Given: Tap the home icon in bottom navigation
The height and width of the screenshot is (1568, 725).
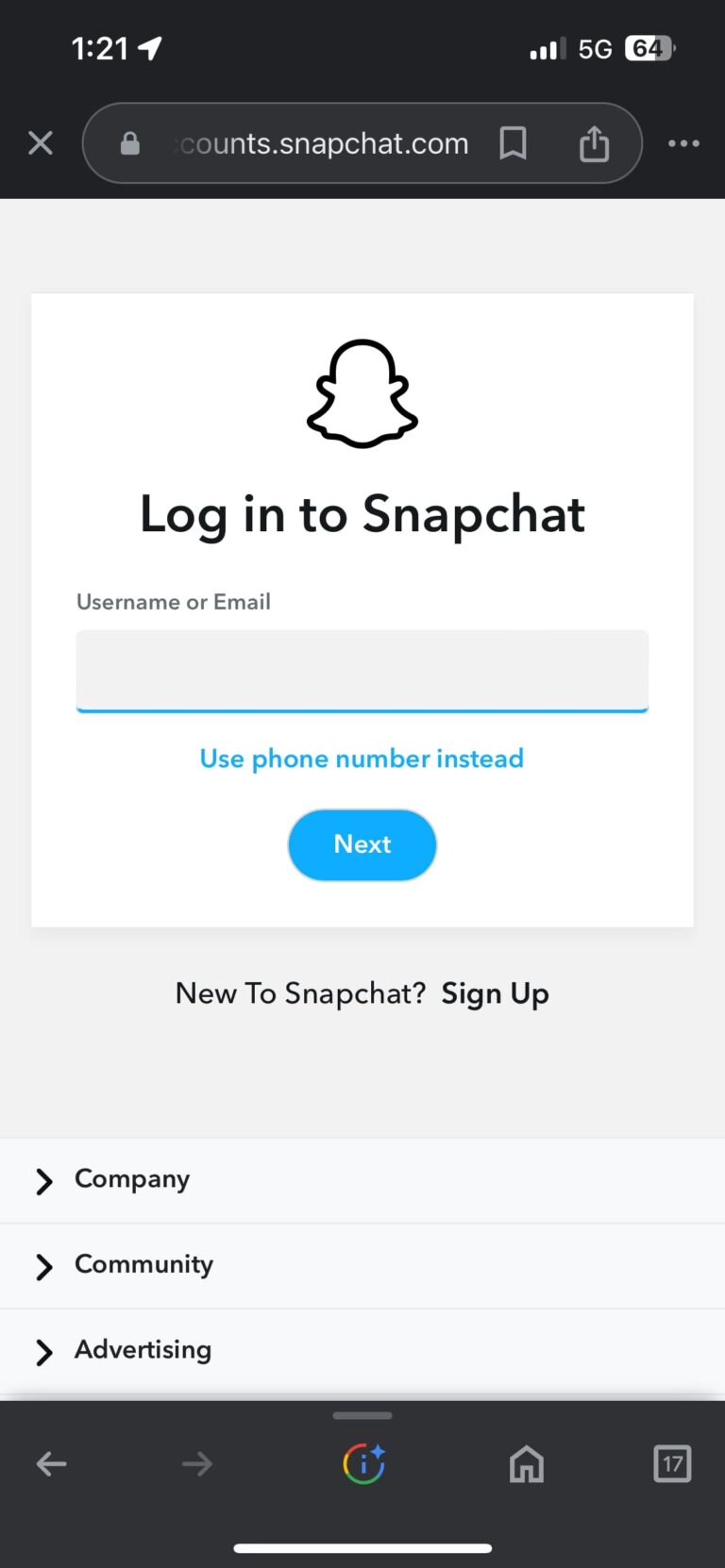Looking at the screenshot, I should click(x=526, y=1463).
